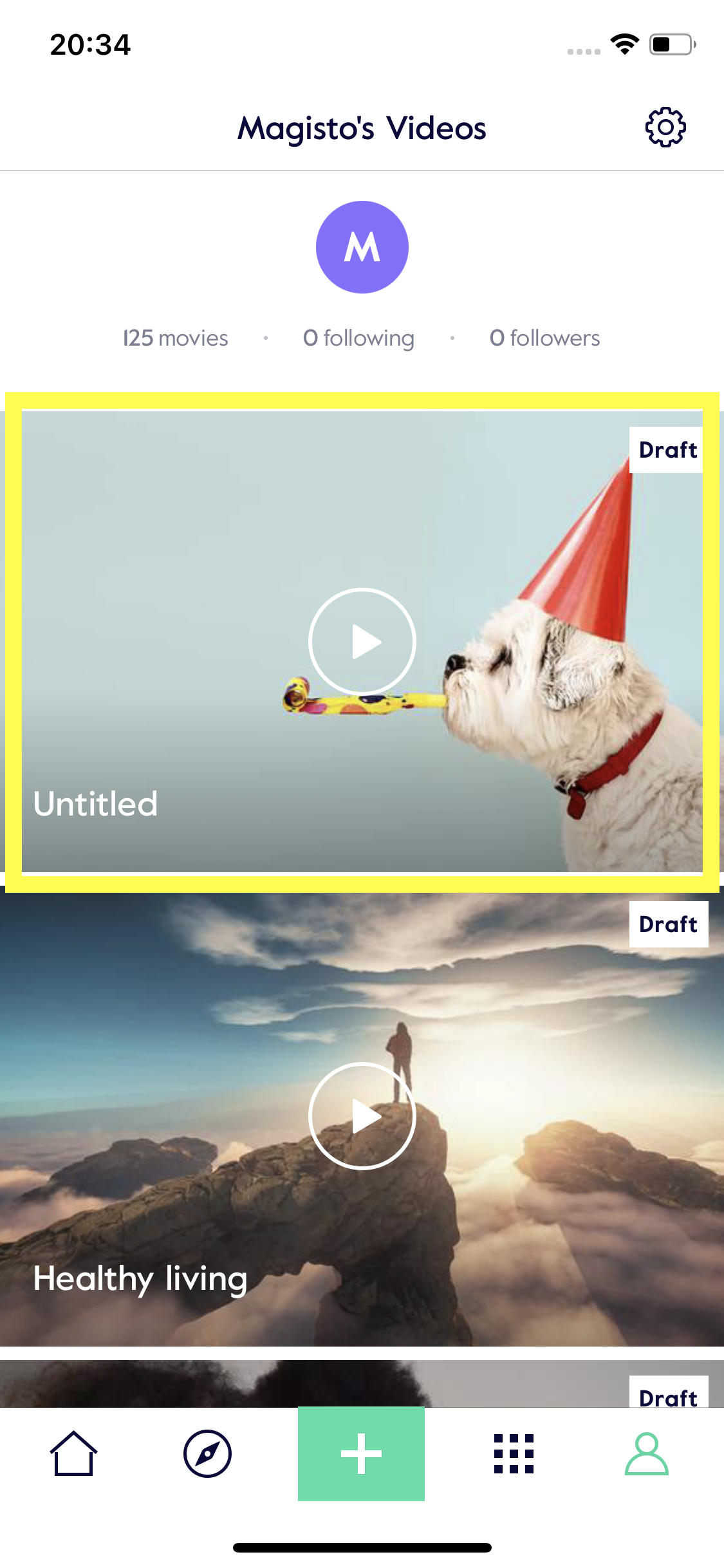
Task: Open the grid tab
Action: [x=514, y=1453]
